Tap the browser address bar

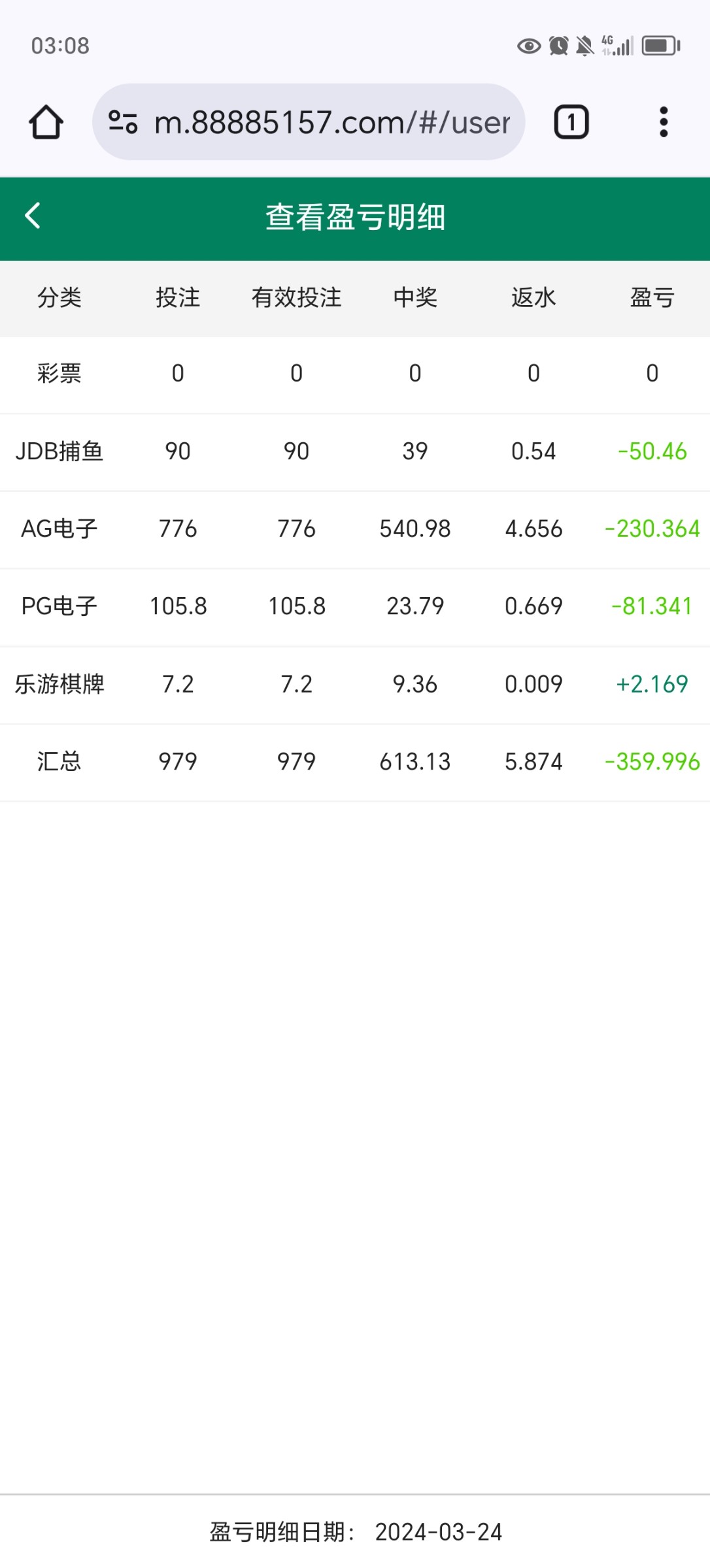point(331,122)
